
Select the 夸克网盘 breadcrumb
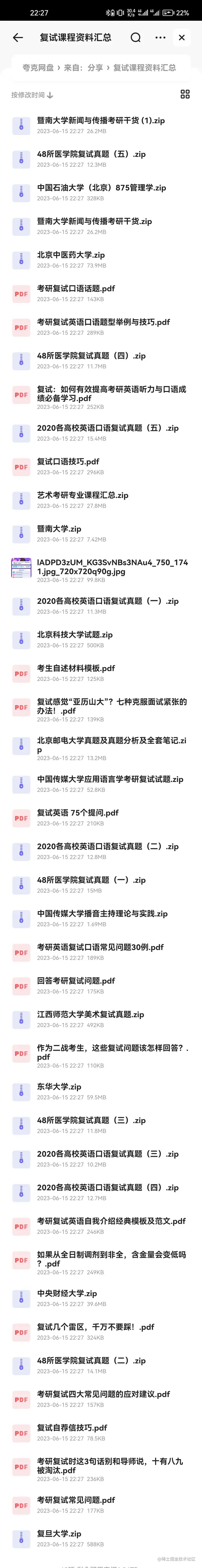(x=38, y=67)
